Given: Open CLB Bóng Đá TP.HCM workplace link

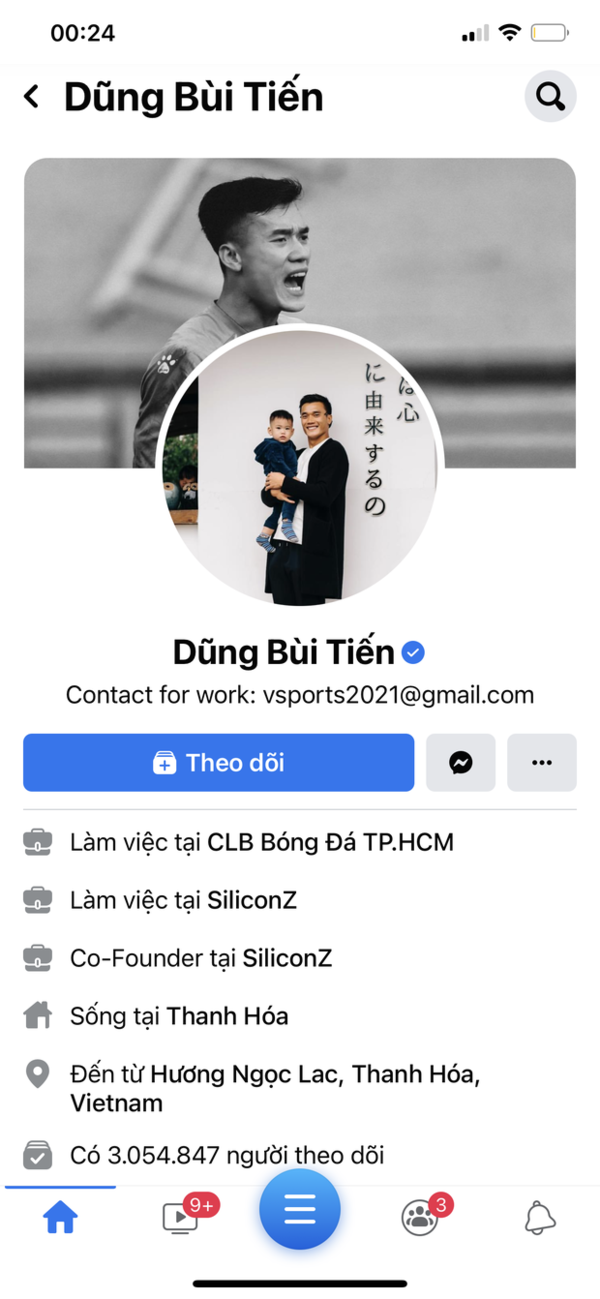Looking at the screenshot, I should pos(330,843).
